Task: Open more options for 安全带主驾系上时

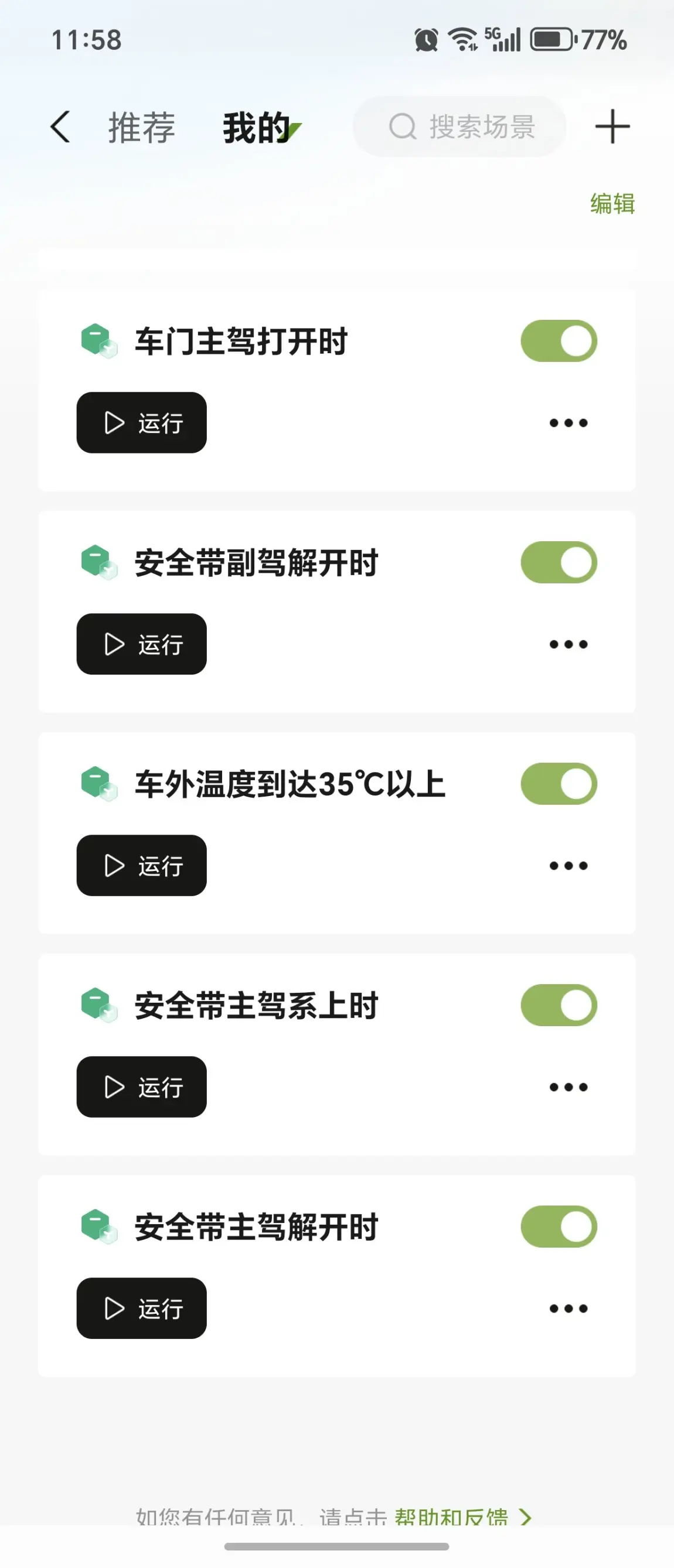Action: coord(568,1087)
